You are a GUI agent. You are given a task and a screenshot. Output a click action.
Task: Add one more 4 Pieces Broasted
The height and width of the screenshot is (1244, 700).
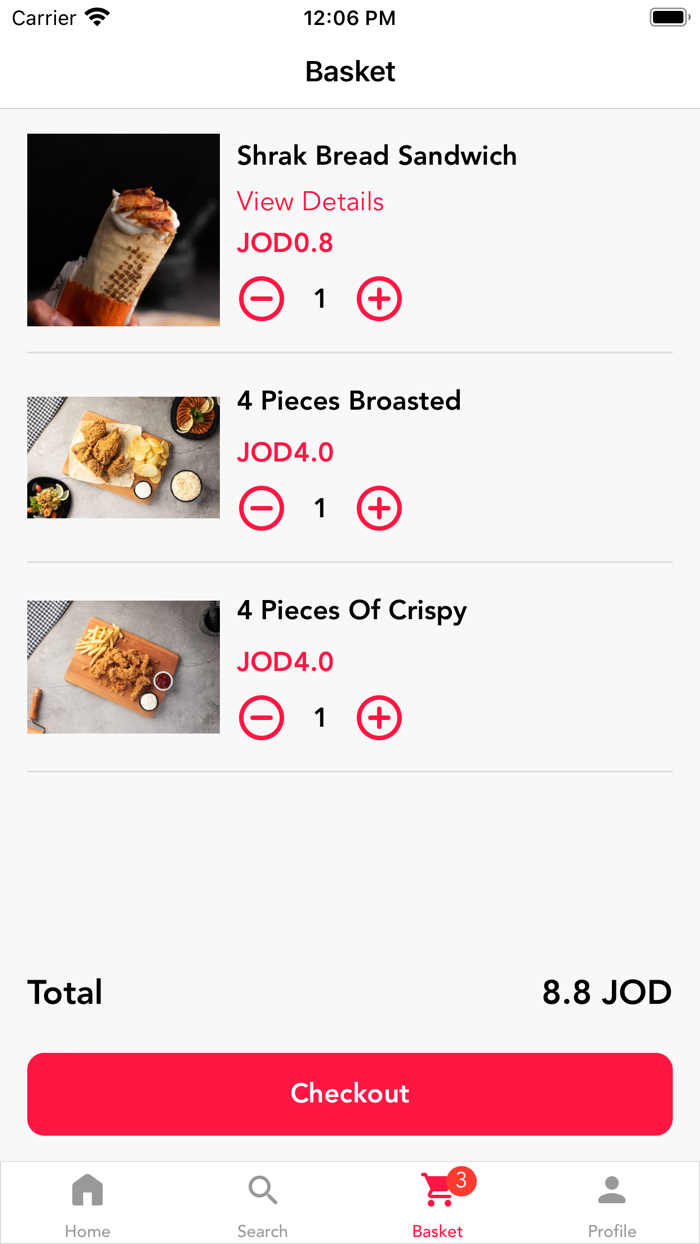tap(379, 509)
